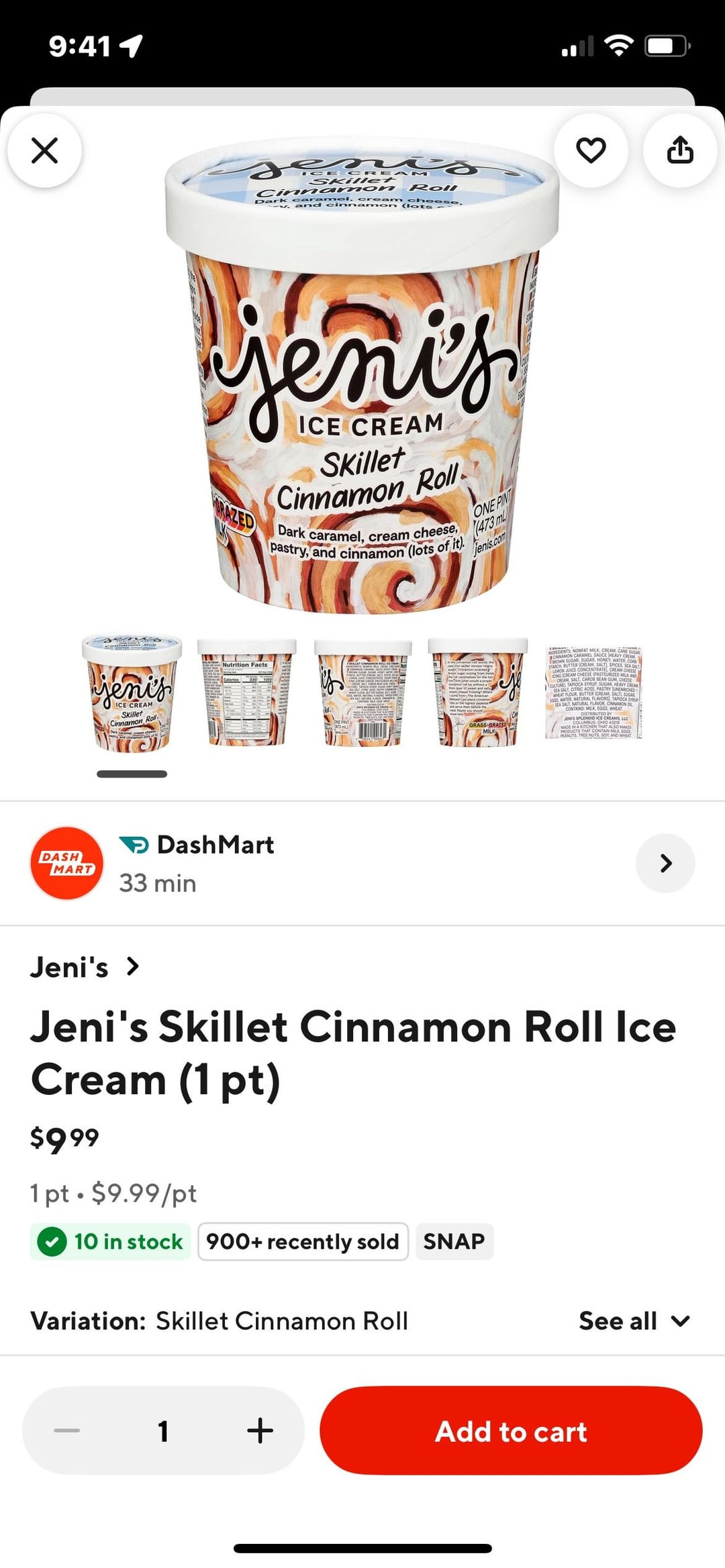Show the grass-grazed milk thumbnail image
The width and height of the screenshot is (725, 1568).
477,692
